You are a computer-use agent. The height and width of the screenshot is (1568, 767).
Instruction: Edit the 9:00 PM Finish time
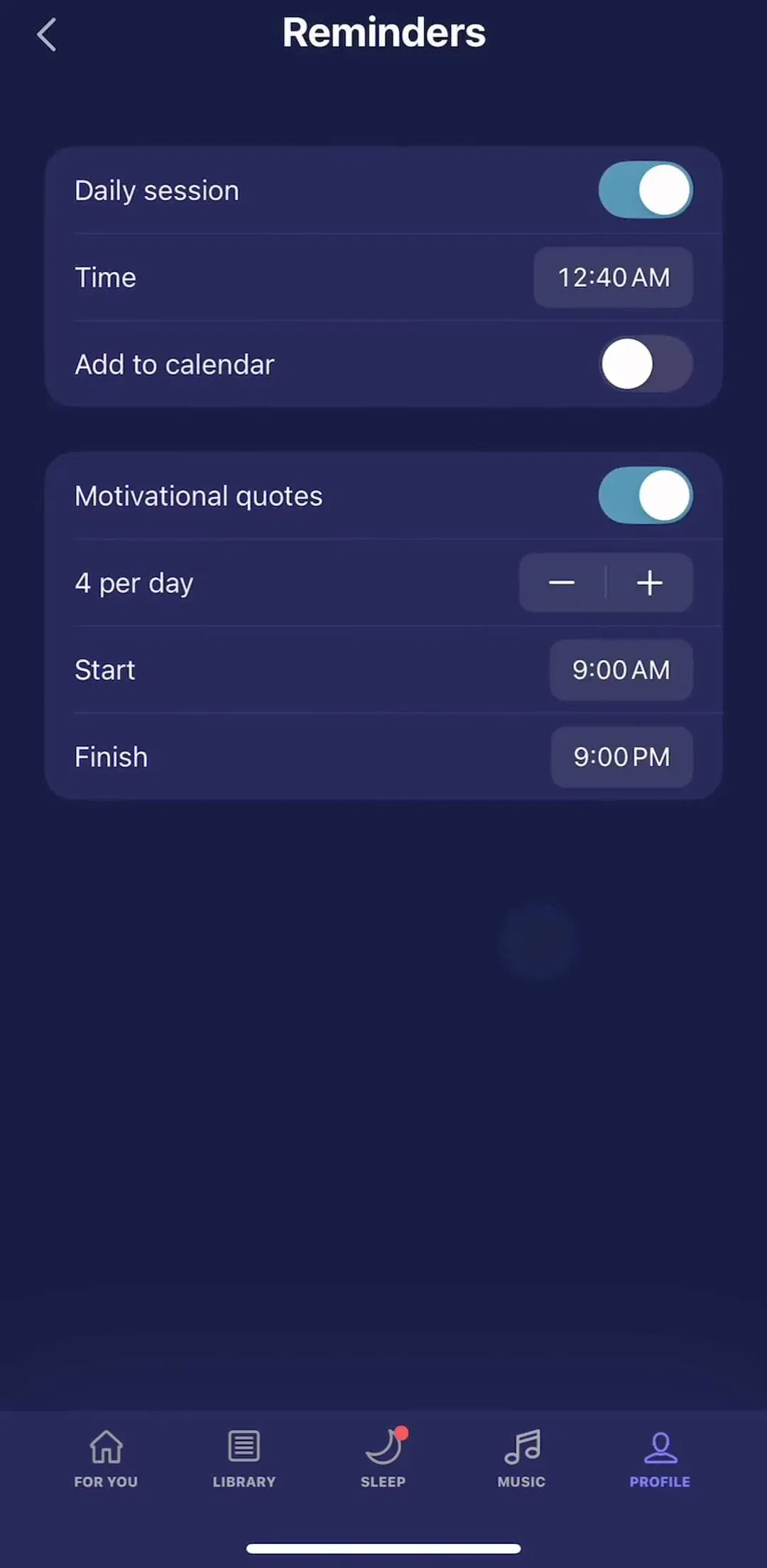pos(622,757)
